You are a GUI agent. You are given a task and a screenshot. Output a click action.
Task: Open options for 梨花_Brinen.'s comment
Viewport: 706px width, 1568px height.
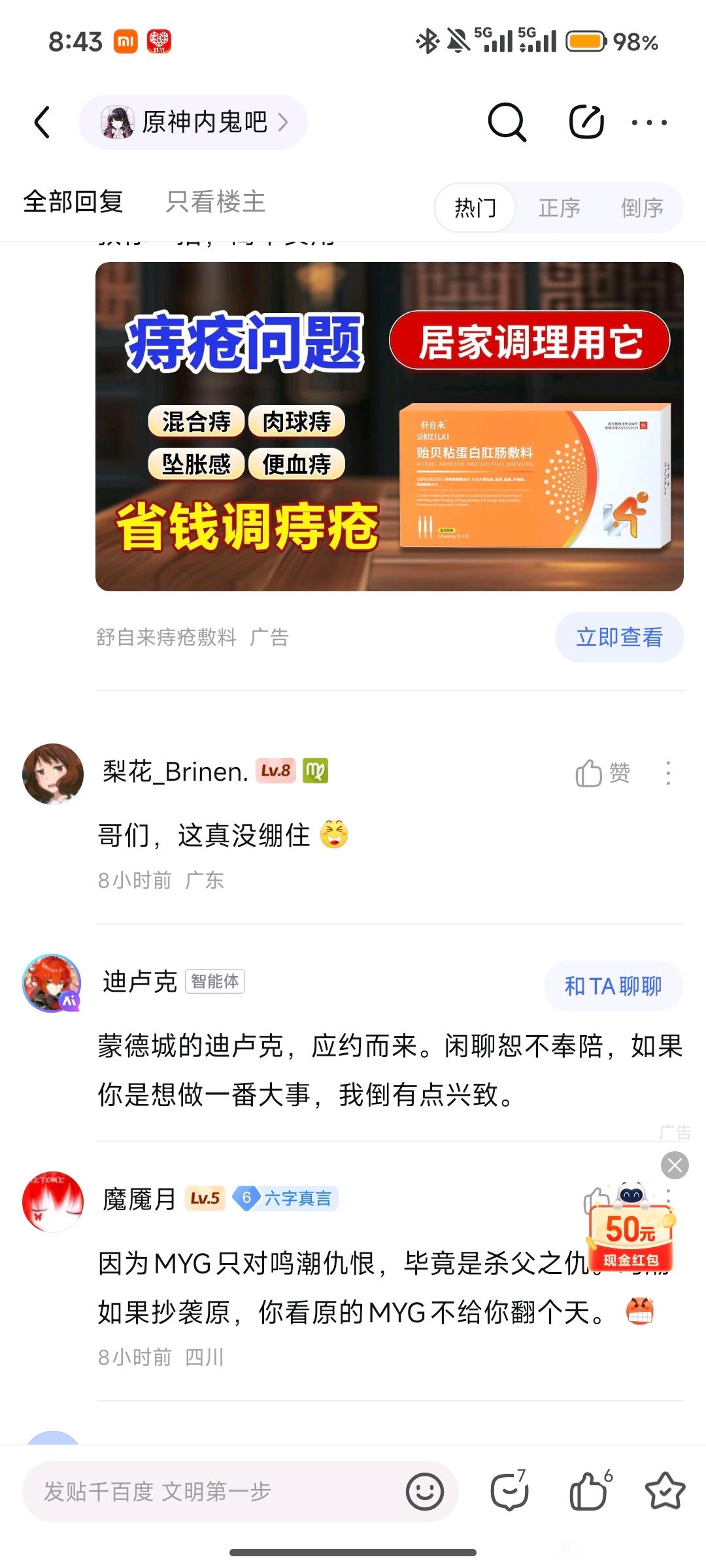pos(667,773)
